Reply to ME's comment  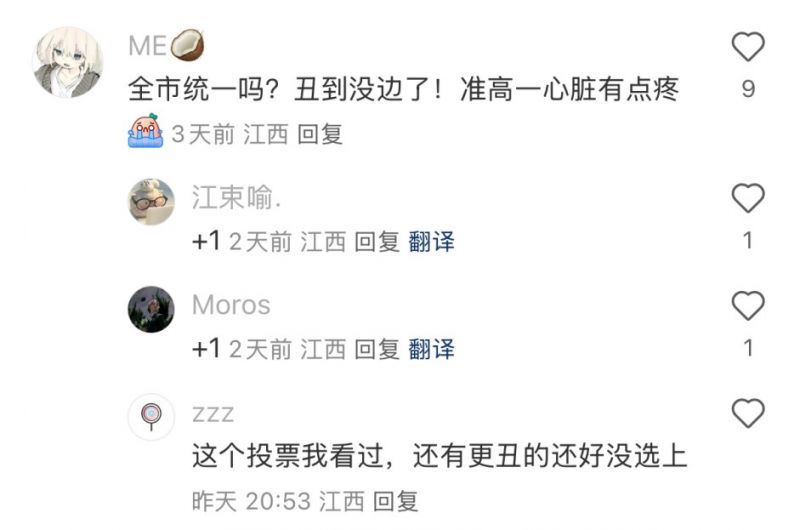321,135
